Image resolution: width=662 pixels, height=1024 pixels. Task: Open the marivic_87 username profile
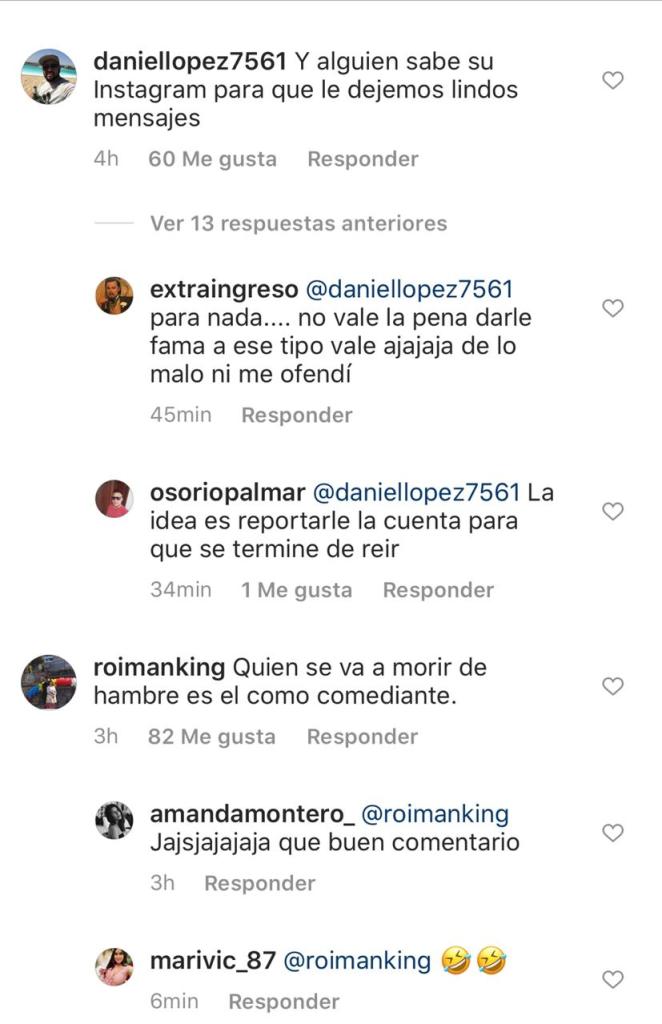click(211, 961)
